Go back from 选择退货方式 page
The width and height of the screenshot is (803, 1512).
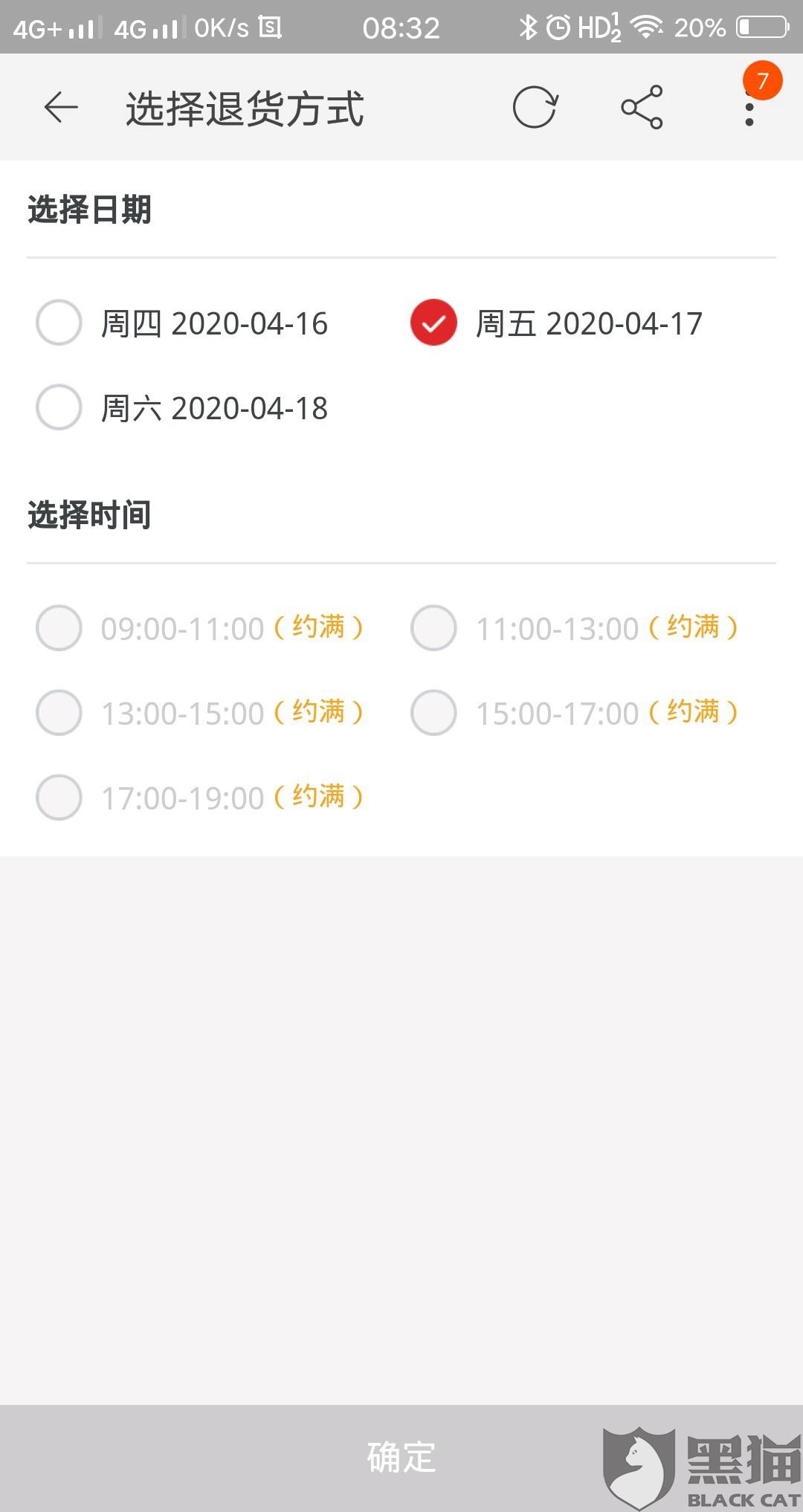[x=61, y=108]
